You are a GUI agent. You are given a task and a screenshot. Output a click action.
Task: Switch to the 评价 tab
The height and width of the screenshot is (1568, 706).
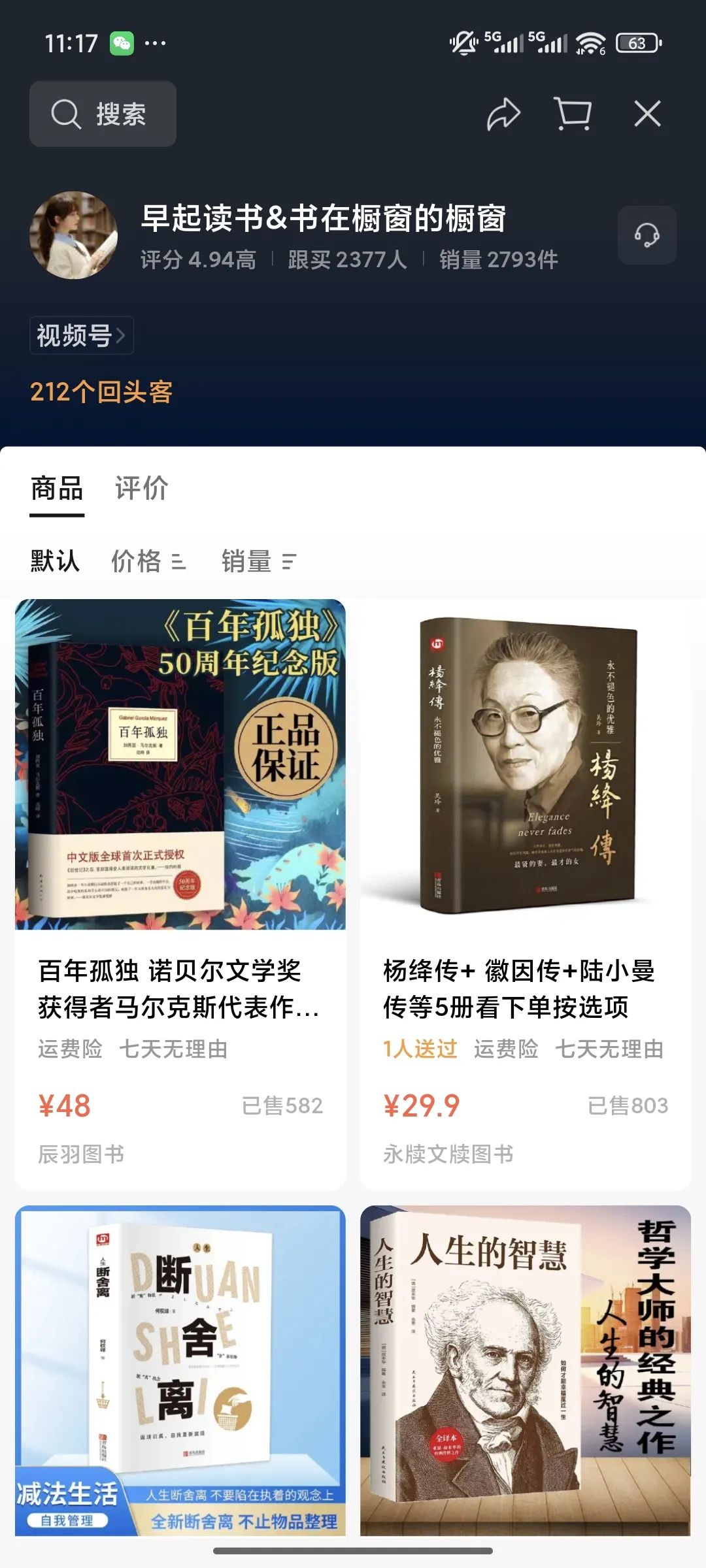[x=142, y=488]
